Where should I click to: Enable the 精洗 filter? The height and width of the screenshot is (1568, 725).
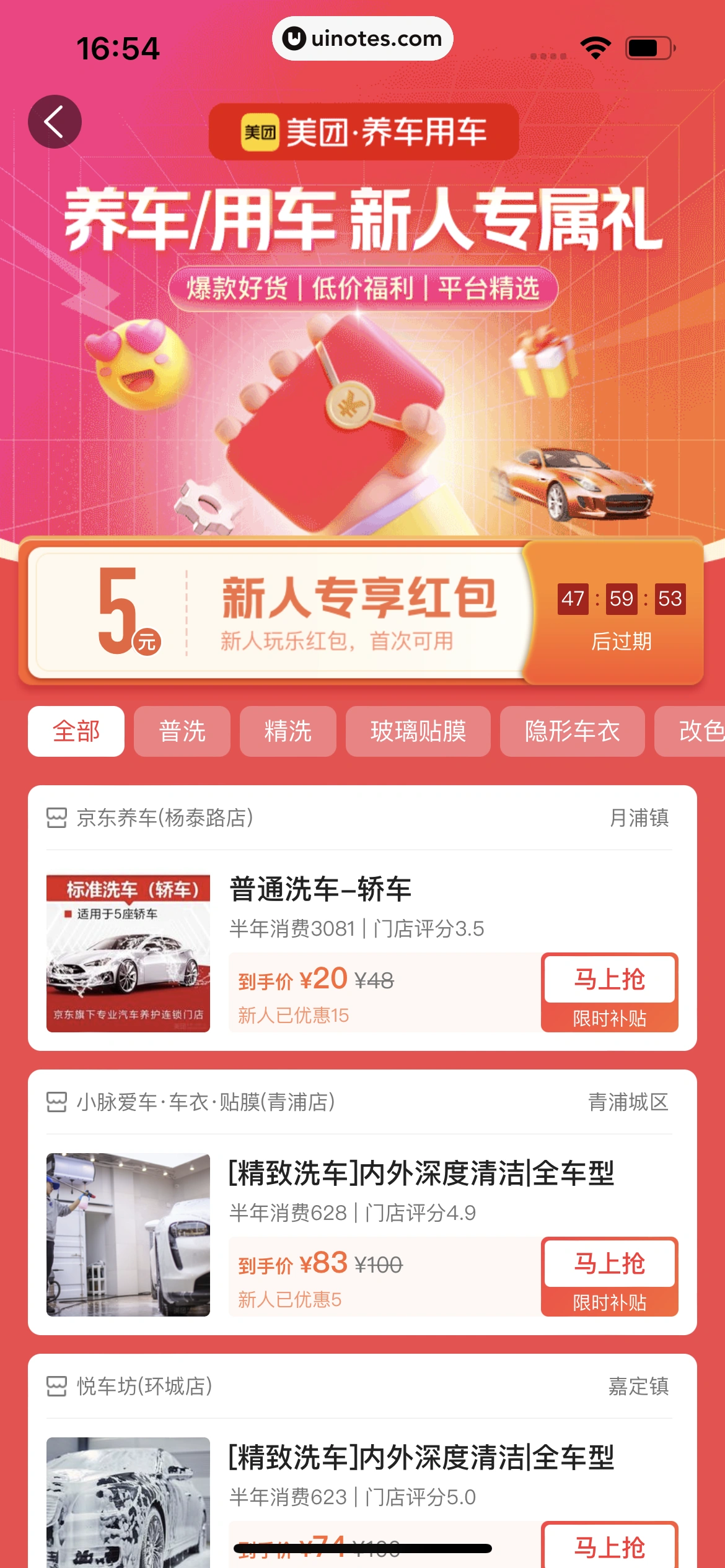(x=288, y=731)
